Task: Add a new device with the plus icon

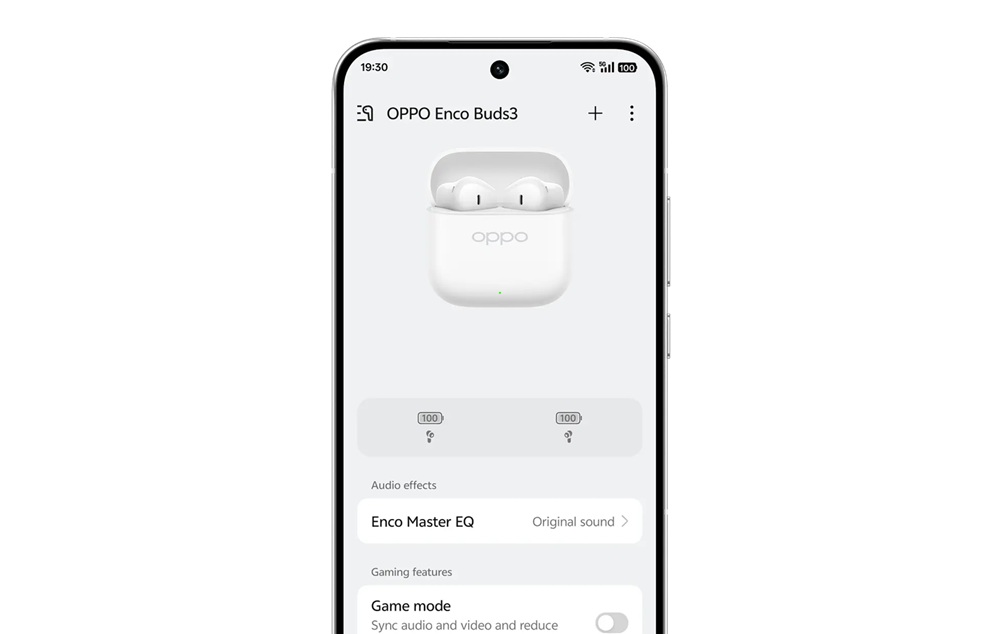Action: [x=595, y=114]
